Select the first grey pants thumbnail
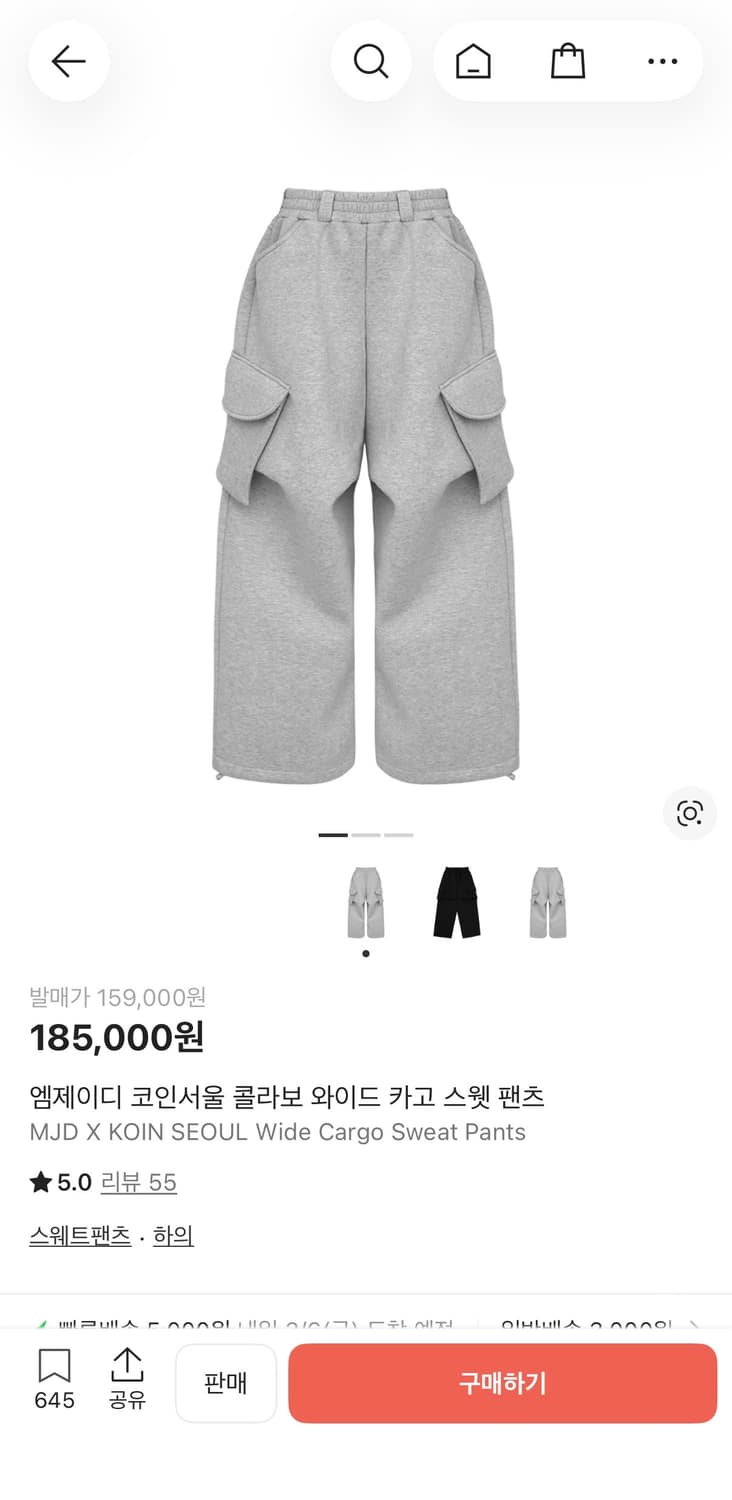Viewport: 732px width, 1500px height. pyautogui.click(x=366, y=901)
